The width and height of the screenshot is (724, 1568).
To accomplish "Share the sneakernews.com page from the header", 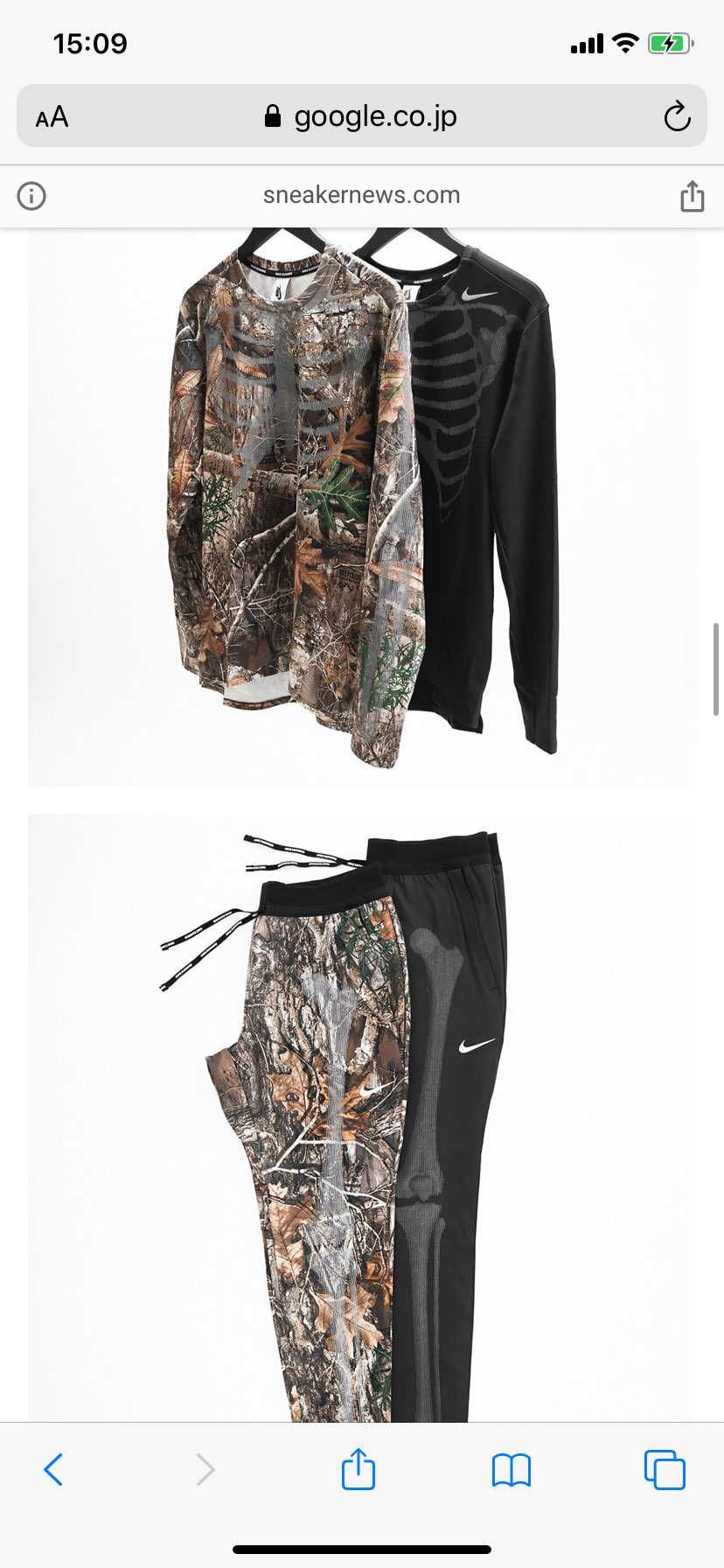I will 692,196.
